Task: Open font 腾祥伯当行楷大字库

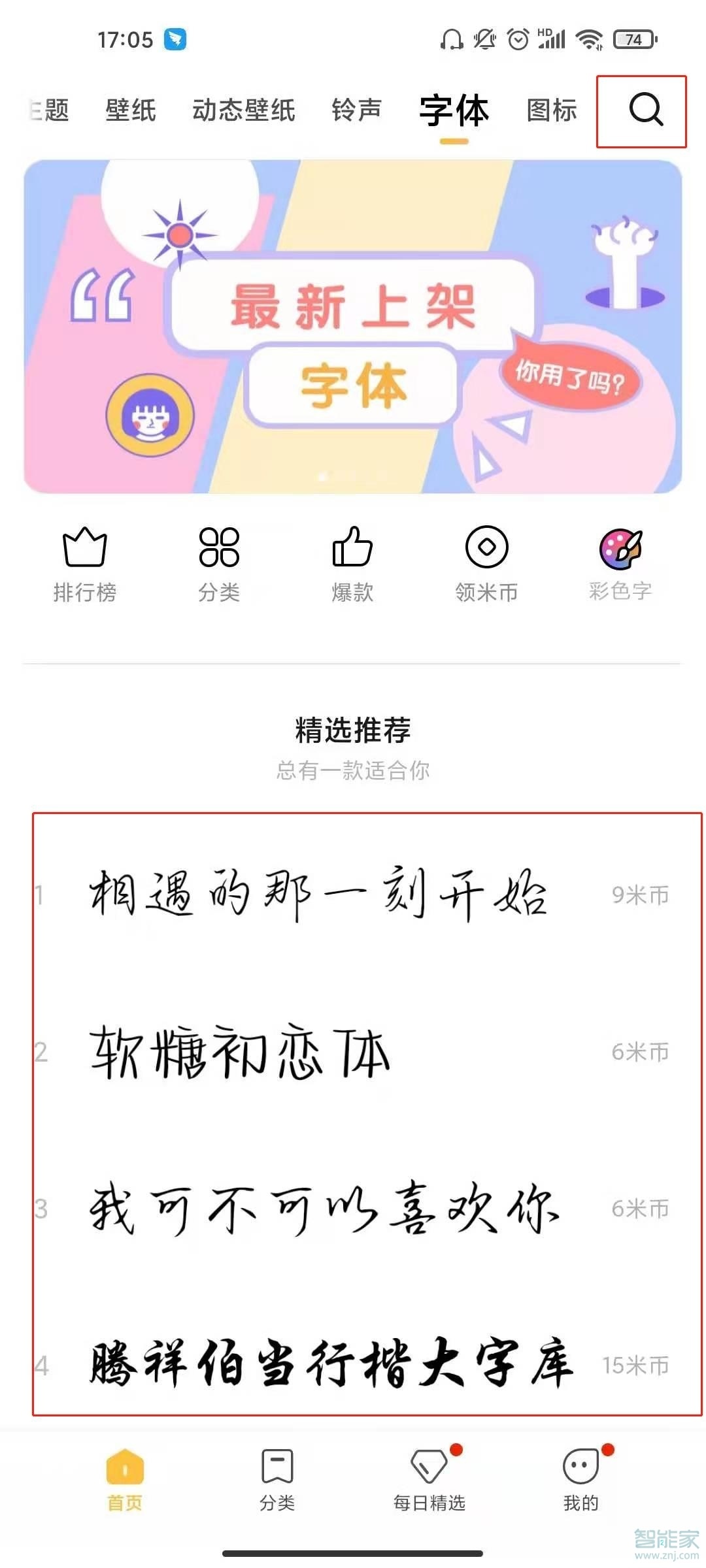Action: pos(330,1364)
